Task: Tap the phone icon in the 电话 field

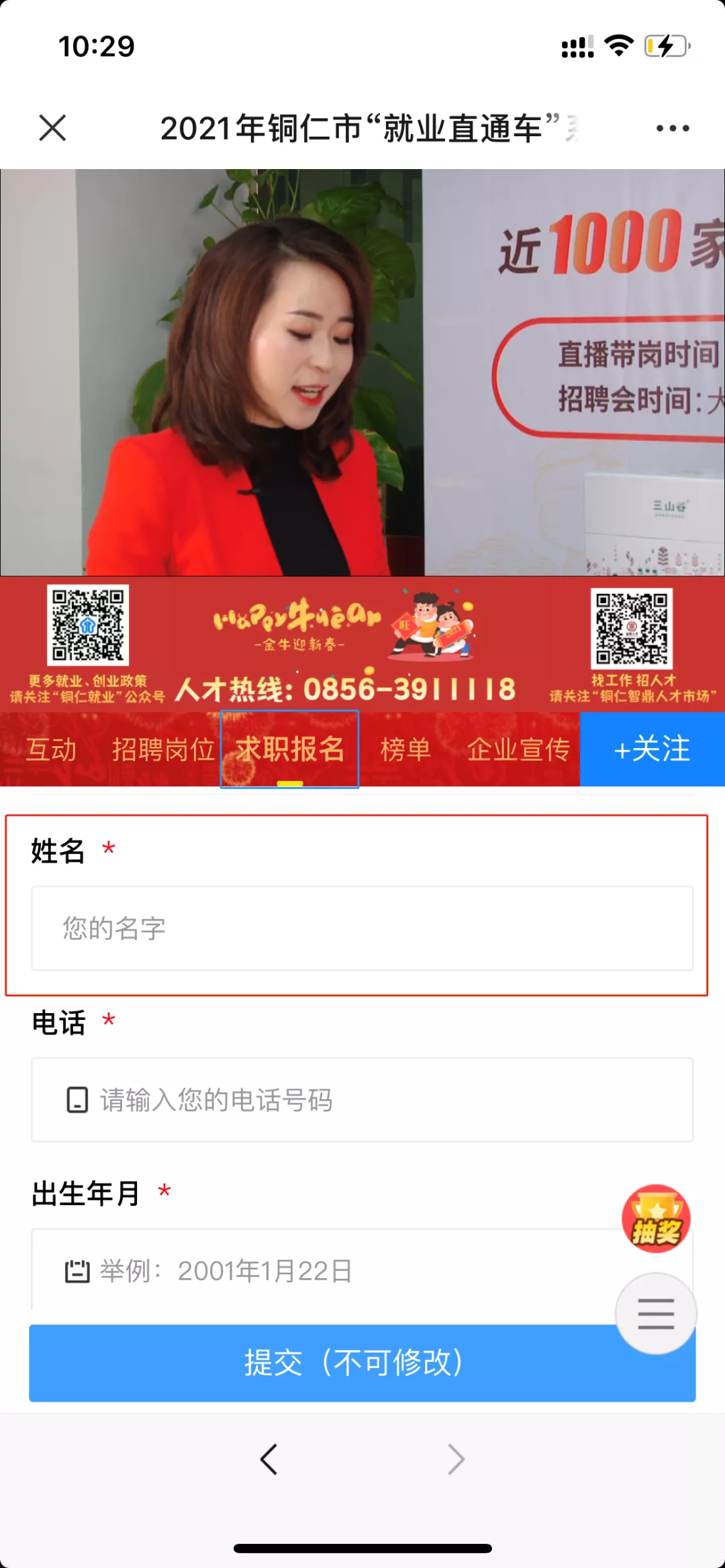Action: [76, 1099]
